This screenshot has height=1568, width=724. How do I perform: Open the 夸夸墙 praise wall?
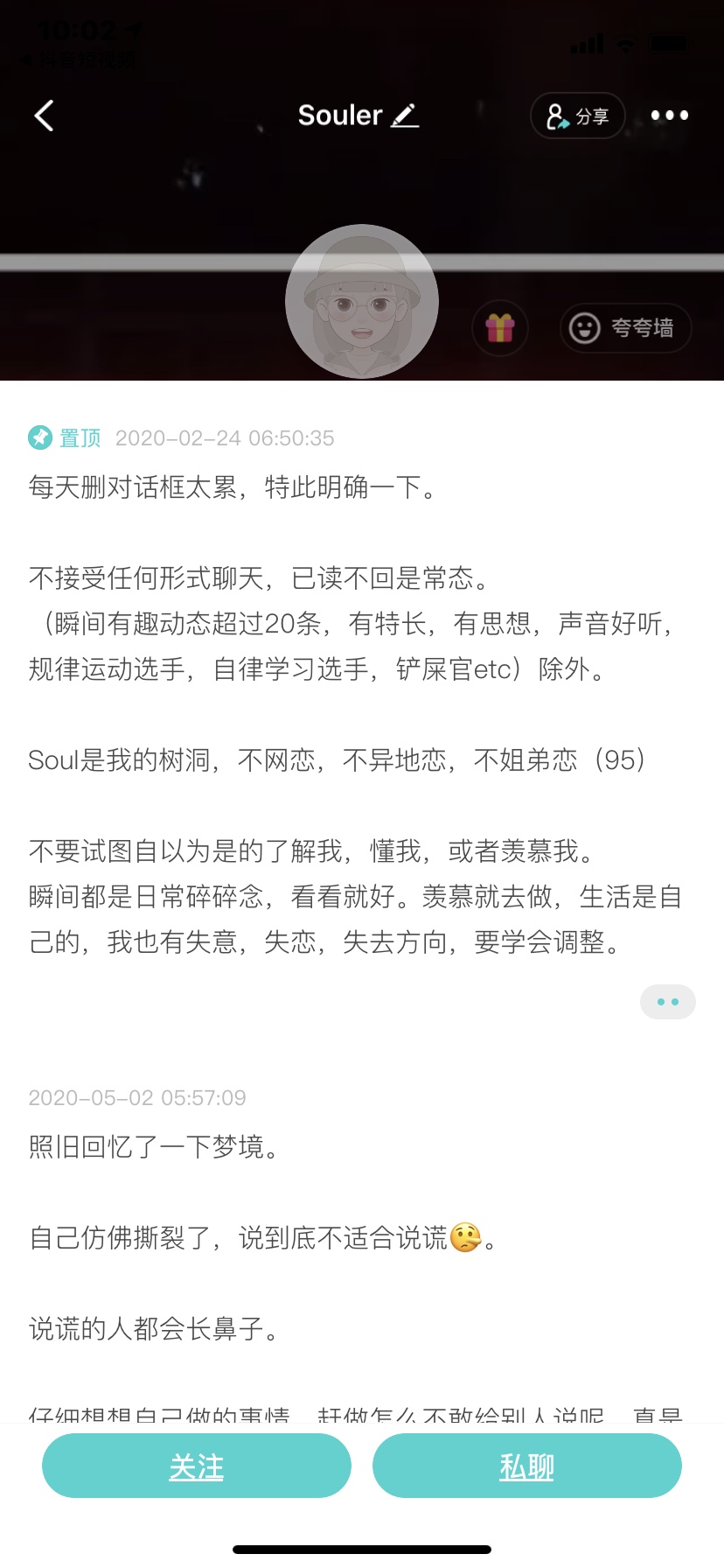[625, 328]
